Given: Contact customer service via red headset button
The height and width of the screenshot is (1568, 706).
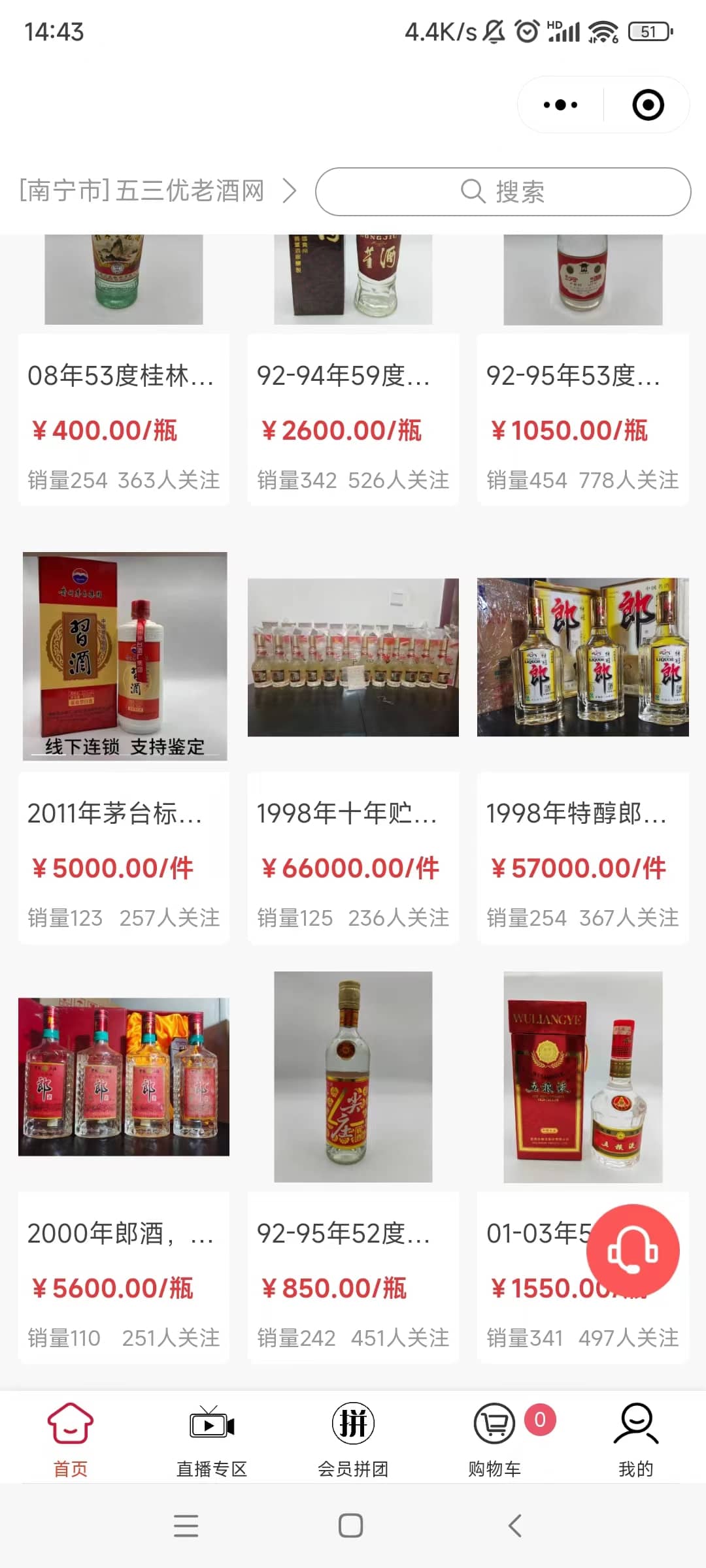Looking at the screenshot, I should click(x=632, y=1250).
